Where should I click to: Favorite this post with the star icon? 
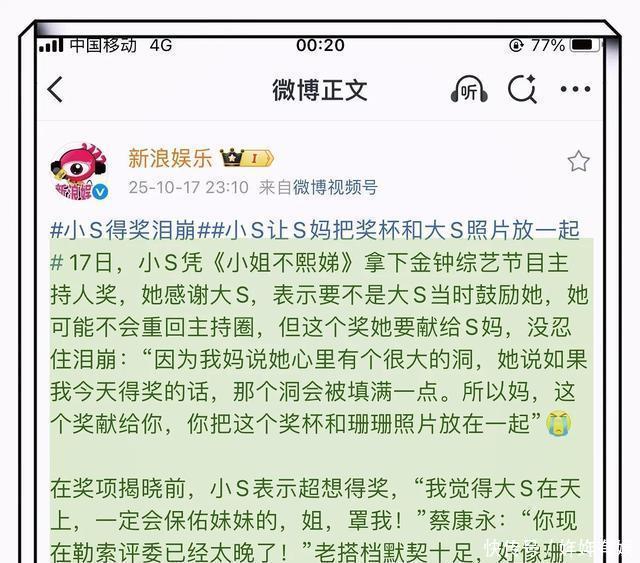578,161
